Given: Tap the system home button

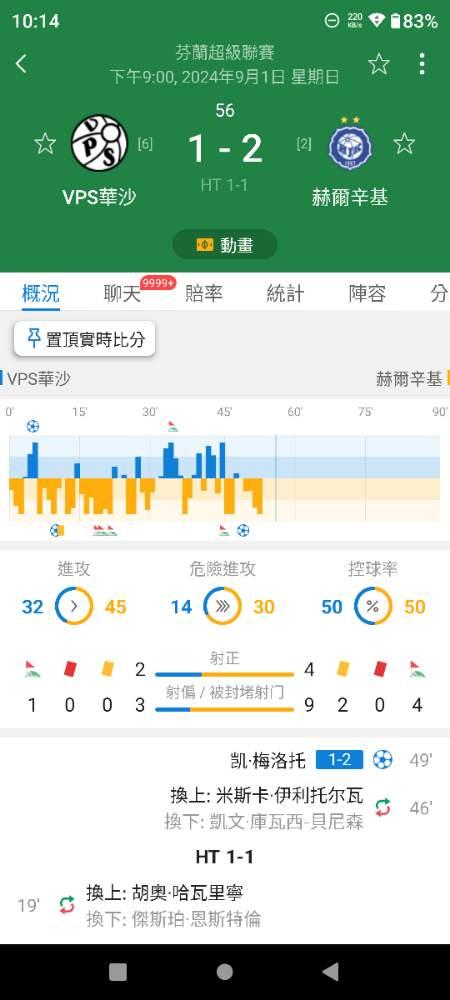Looking at the screenshot, I should coord(225,972).
